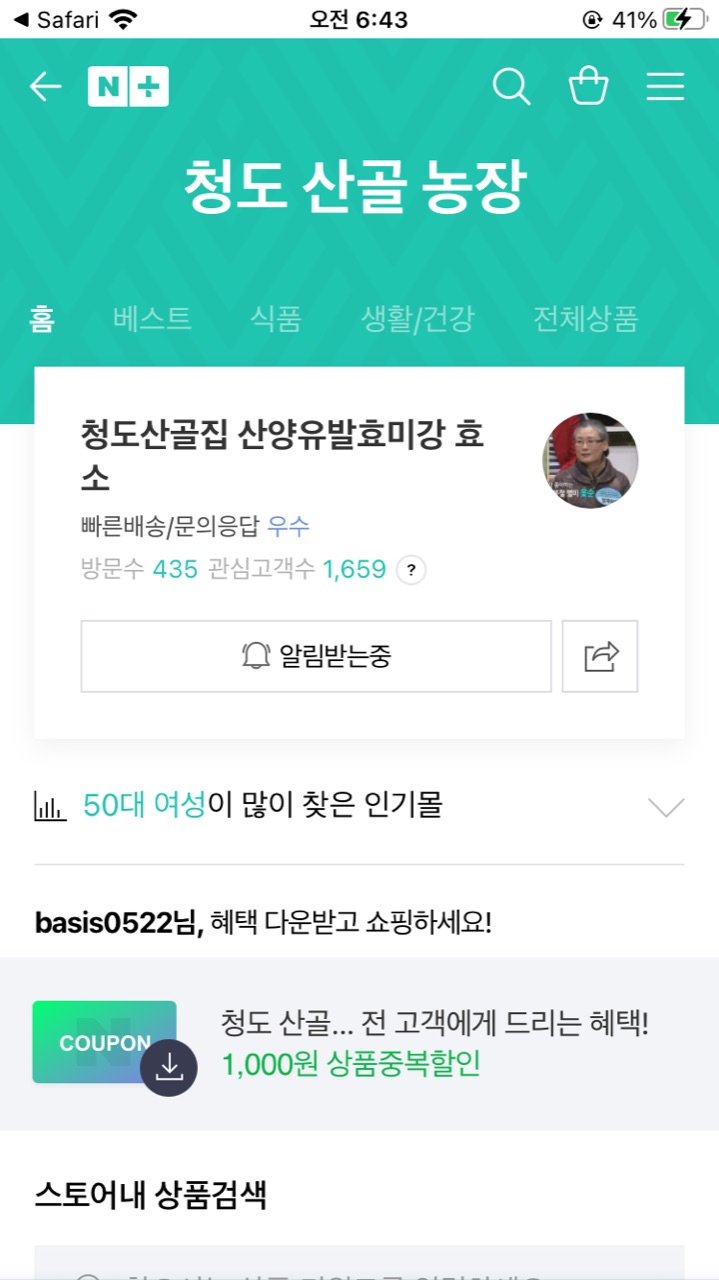Viewport: 719px width, 1280px height.
Task: Switch to the 전체상품 tab
Action: pyautogui.click(x=585, y=319)
